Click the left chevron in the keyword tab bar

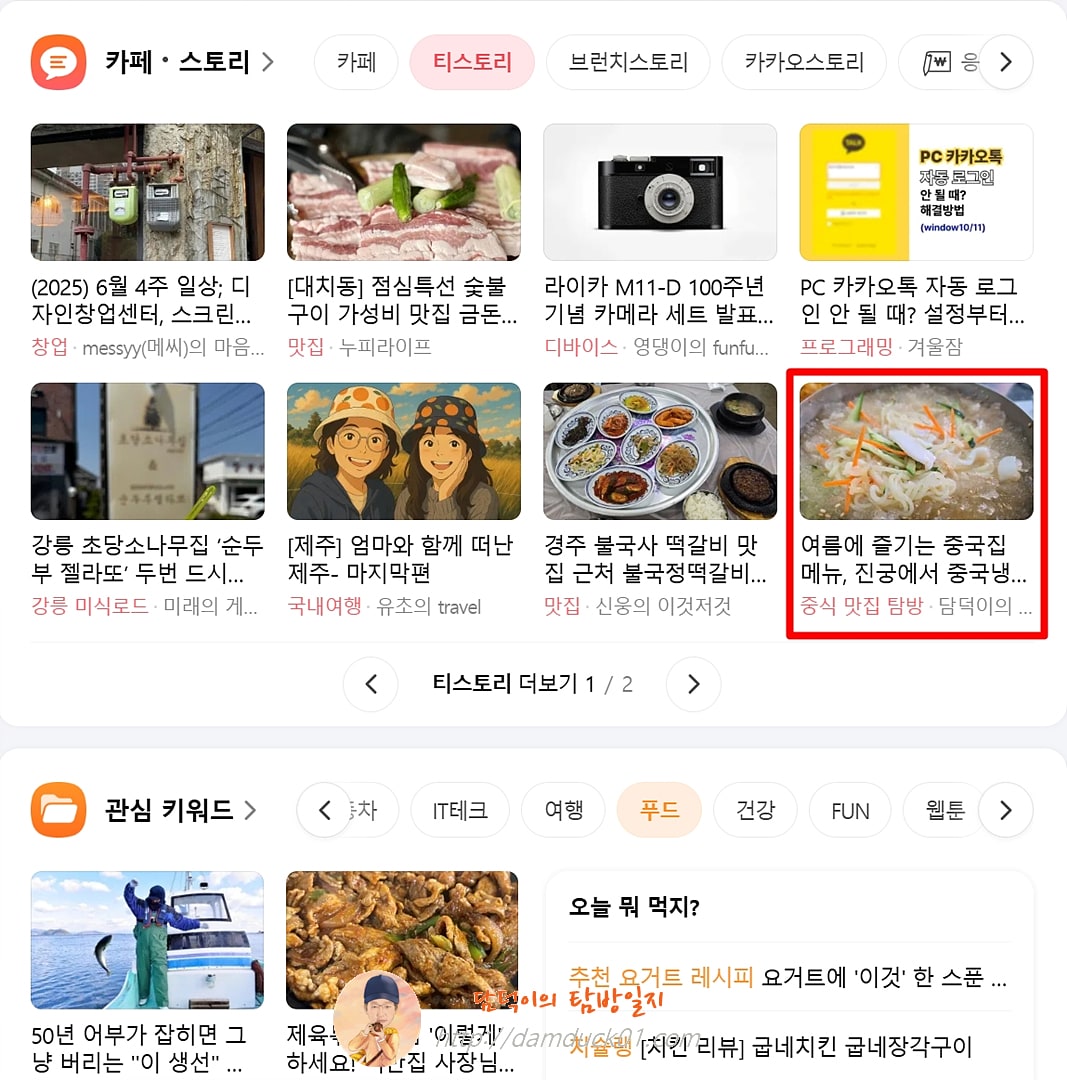click(x=323, y=810)
